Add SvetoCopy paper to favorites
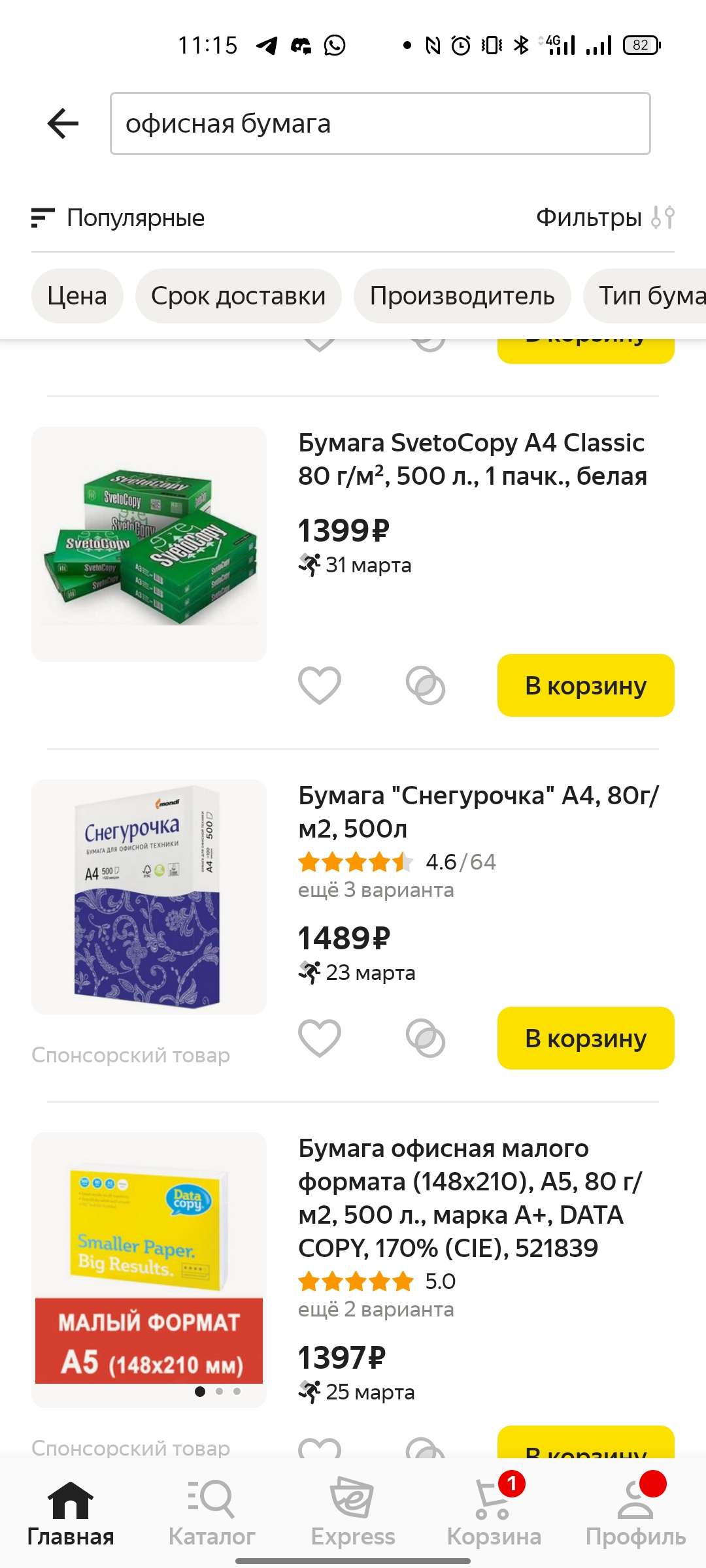The image size is (706, 1568). (x=320, y=685)
